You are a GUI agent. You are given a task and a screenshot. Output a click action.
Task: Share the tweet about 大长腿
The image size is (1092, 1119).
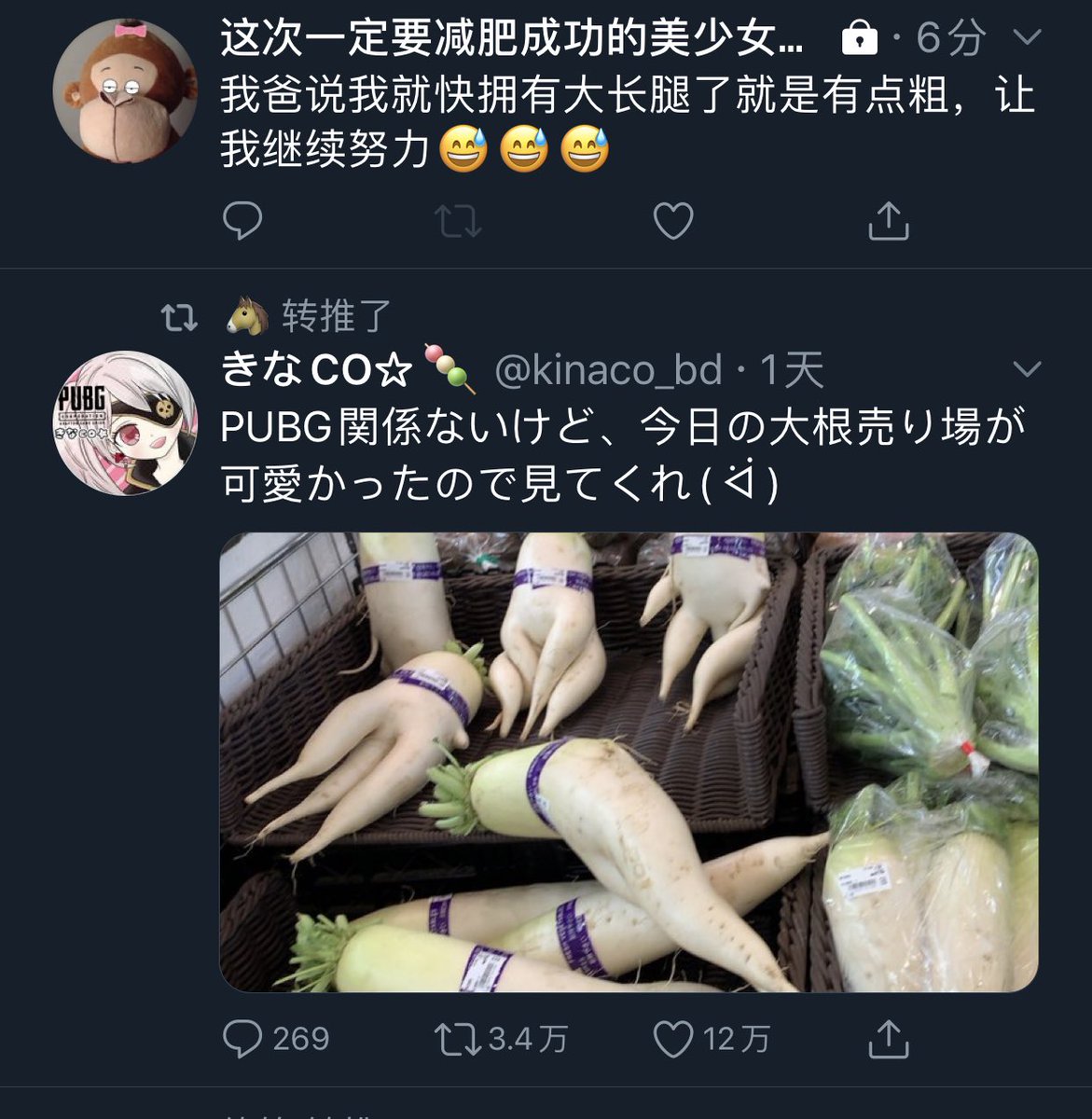pos(888,221)
